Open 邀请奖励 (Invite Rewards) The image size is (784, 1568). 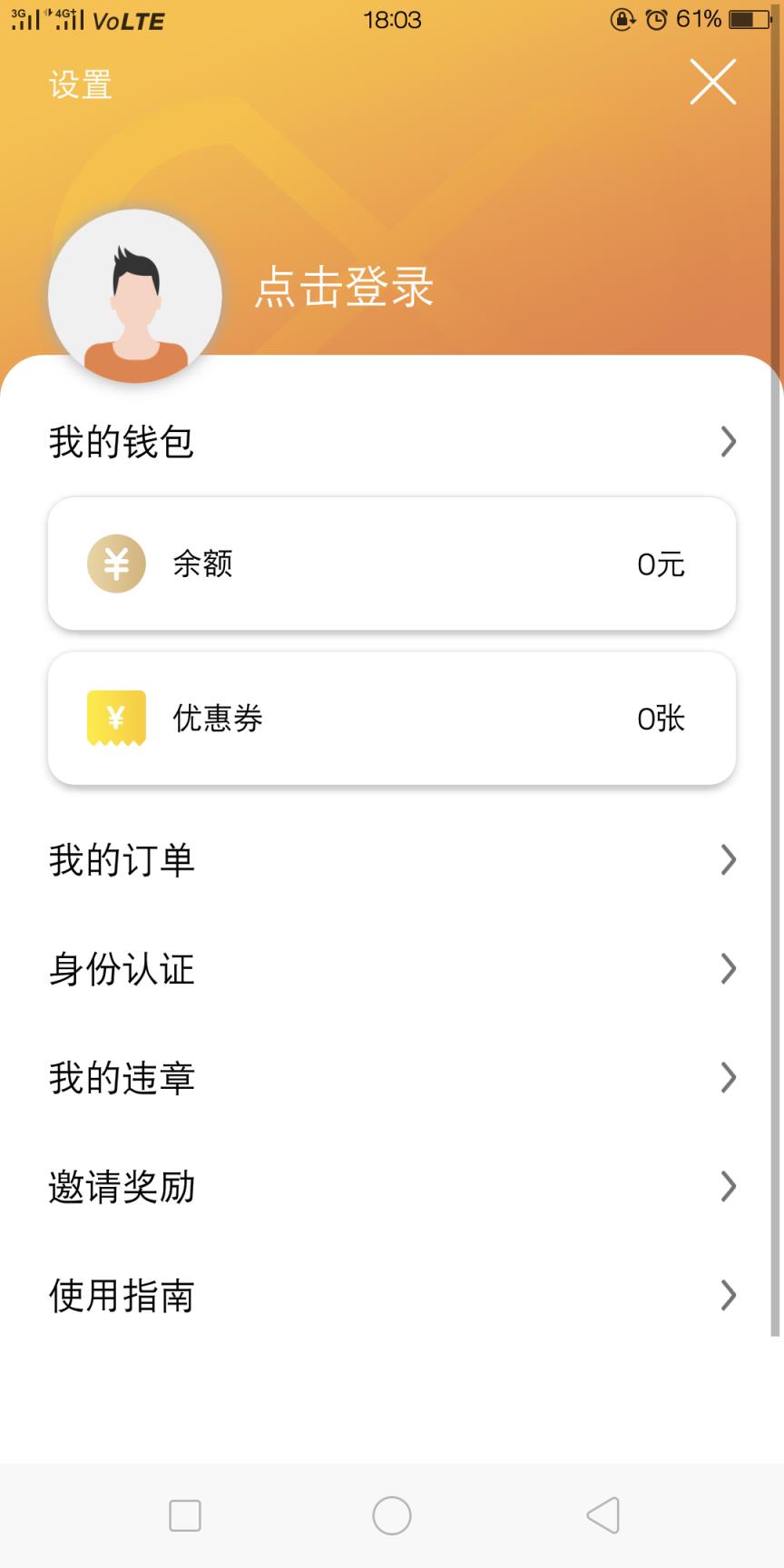[122, 1187]
